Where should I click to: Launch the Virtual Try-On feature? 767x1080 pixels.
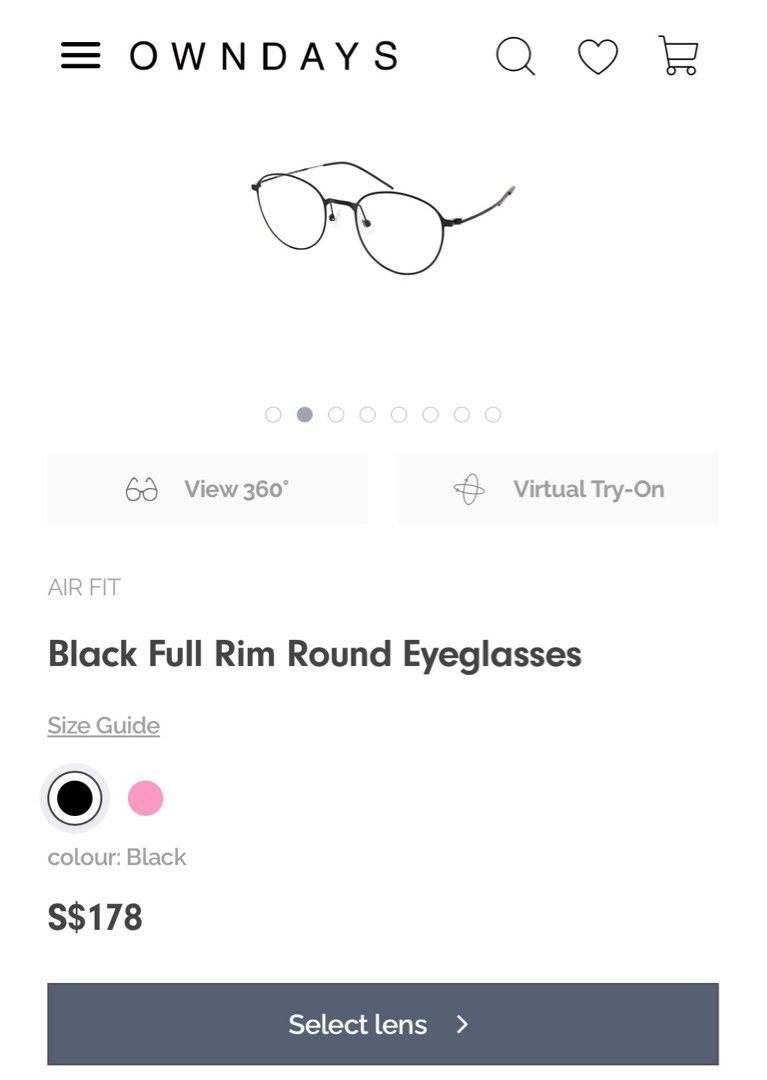(x=558, y=489)
